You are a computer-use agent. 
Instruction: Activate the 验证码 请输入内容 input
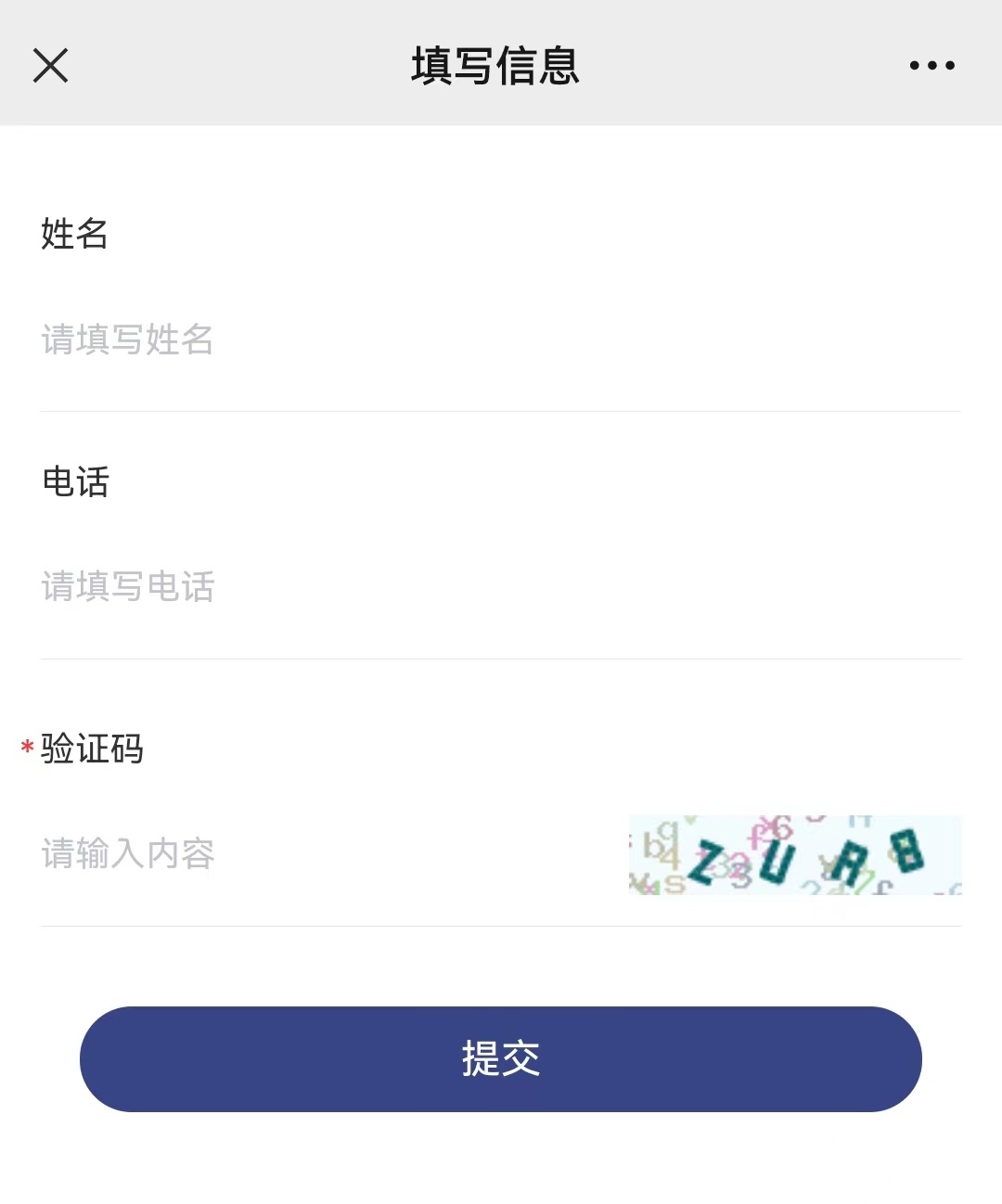point(315,854)
